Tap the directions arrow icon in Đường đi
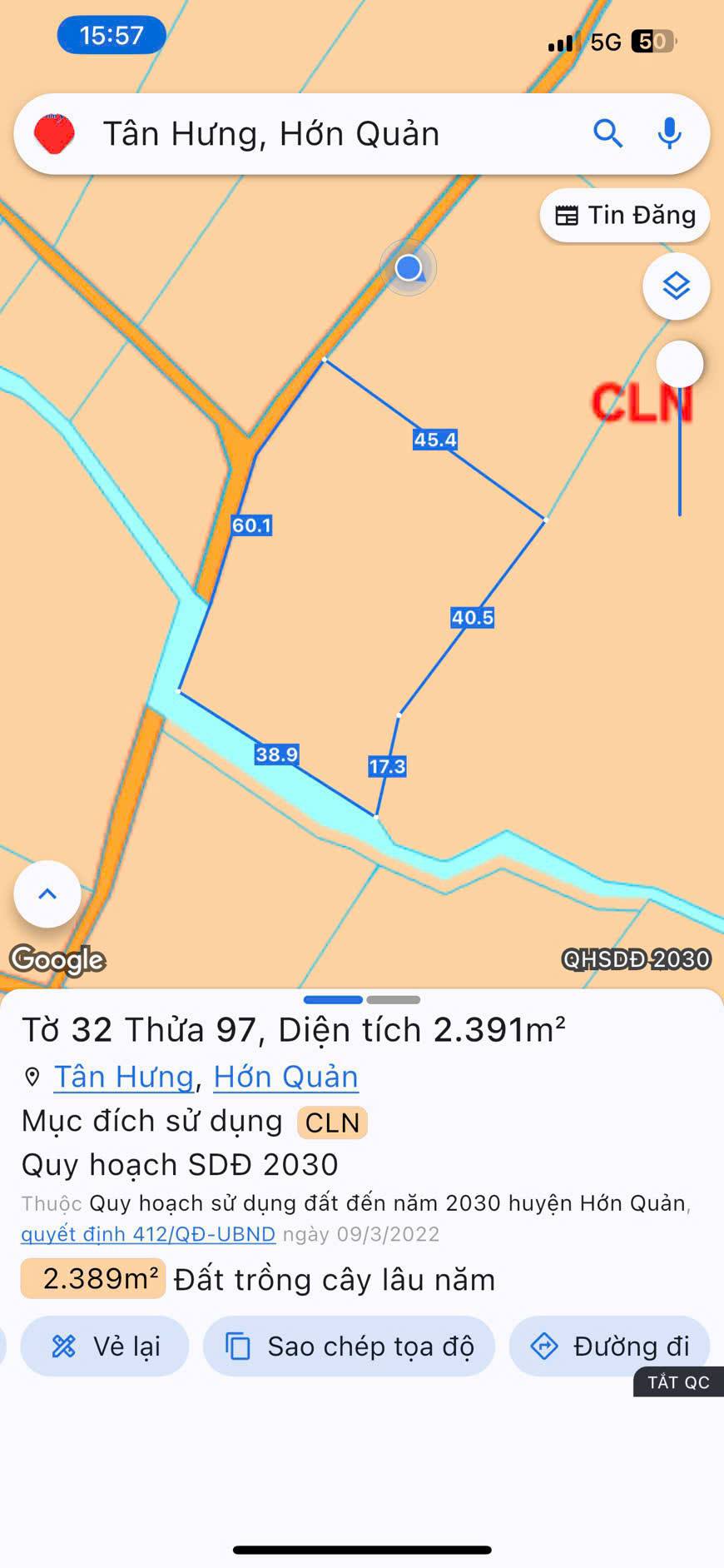 pos(545,1346)
